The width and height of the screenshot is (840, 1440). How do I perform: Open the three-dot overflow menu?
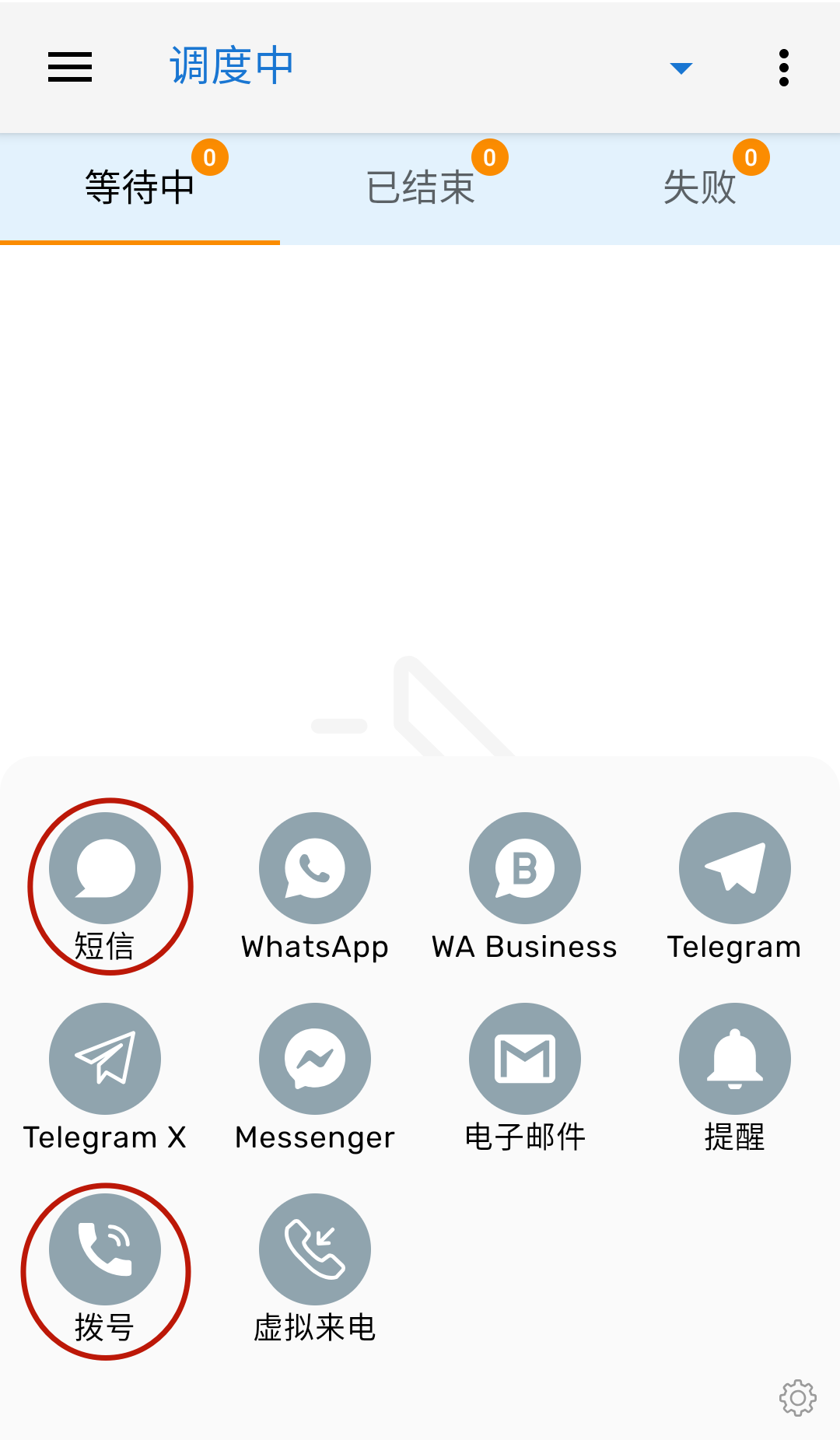click(783, 68)
